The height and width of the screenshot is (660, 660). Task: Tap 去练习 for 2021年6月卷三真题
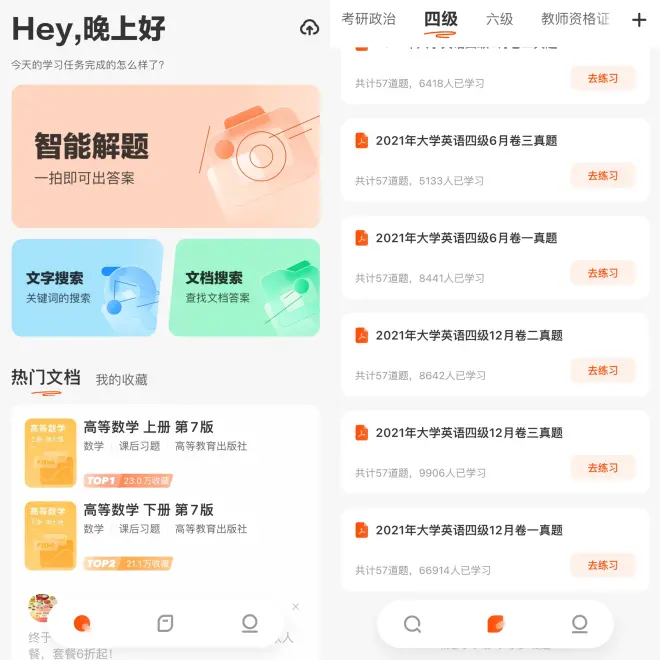point(602,176)
